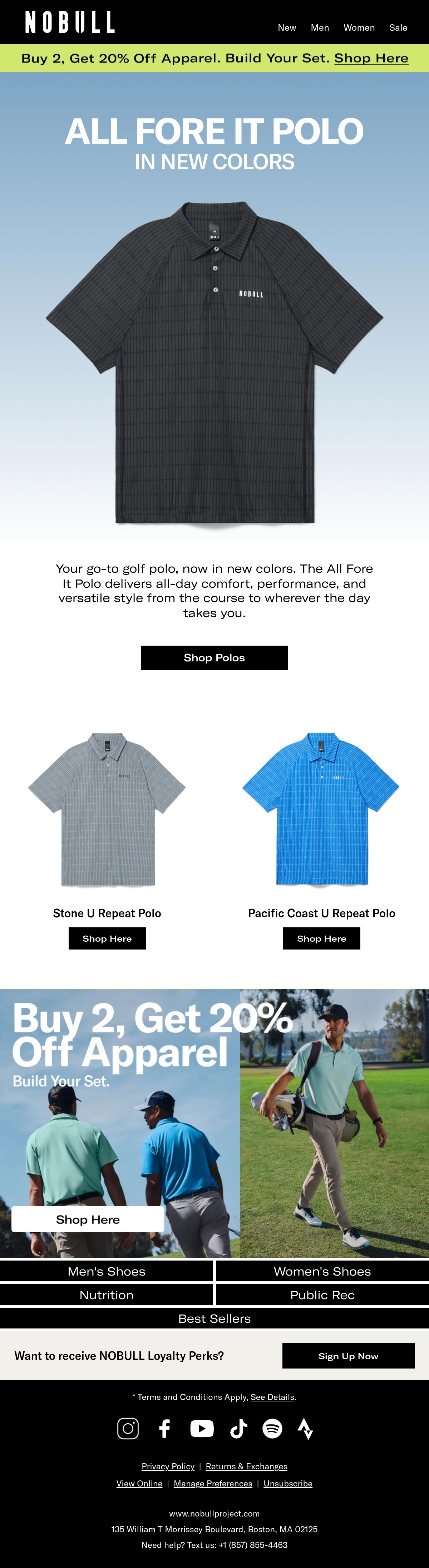Open Manage Preferences

pos(213,1483)
